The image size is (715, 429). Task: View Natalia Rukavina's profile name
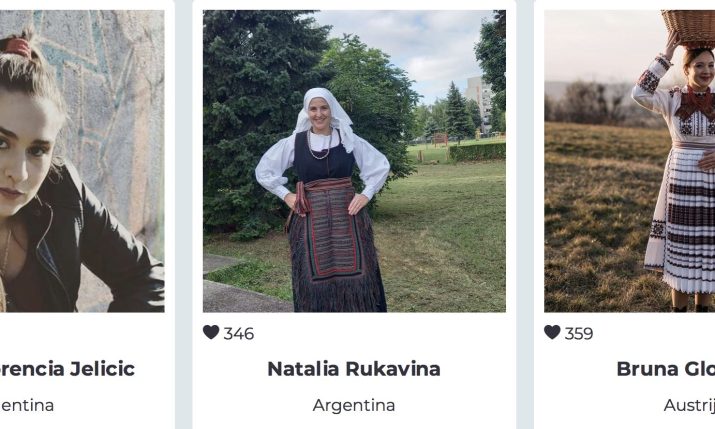[x=353, y=369]
